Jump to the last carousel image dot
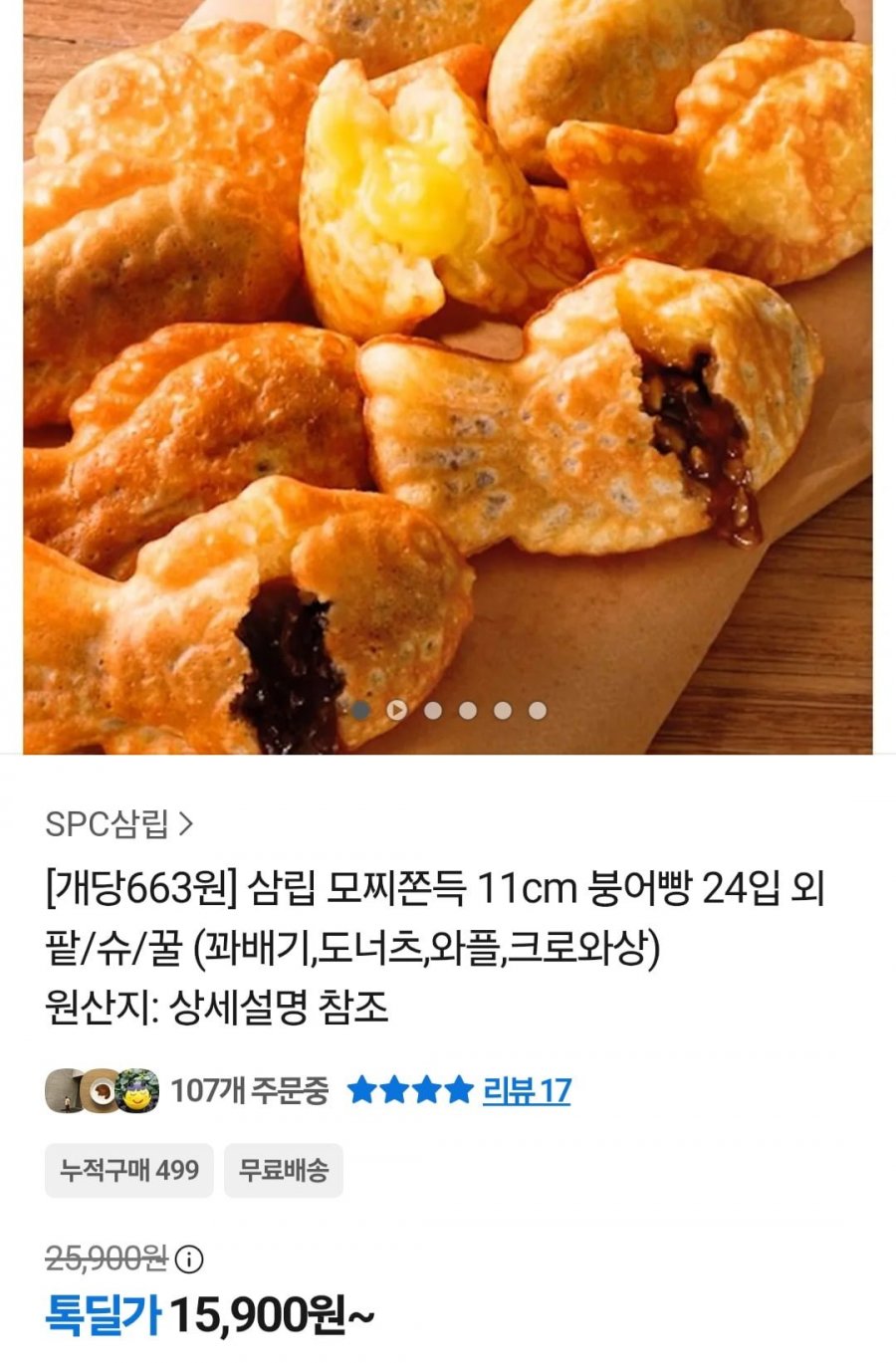896x1363 pixels. (x=538, y=710)
